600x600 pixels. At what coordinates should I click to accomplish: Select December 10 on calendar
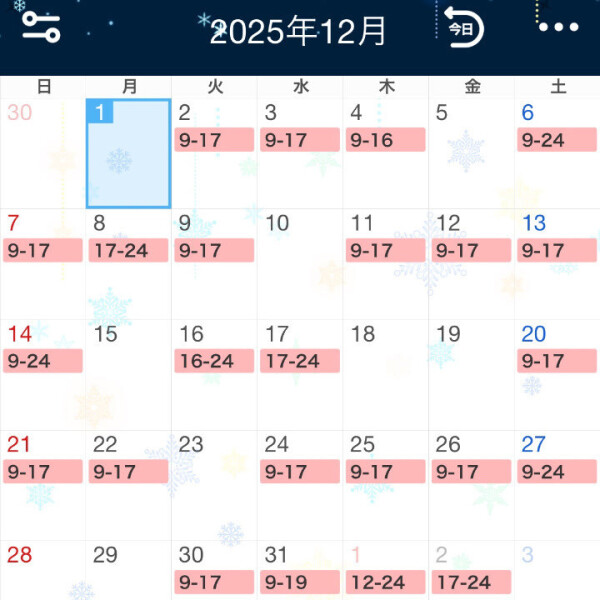299,261
